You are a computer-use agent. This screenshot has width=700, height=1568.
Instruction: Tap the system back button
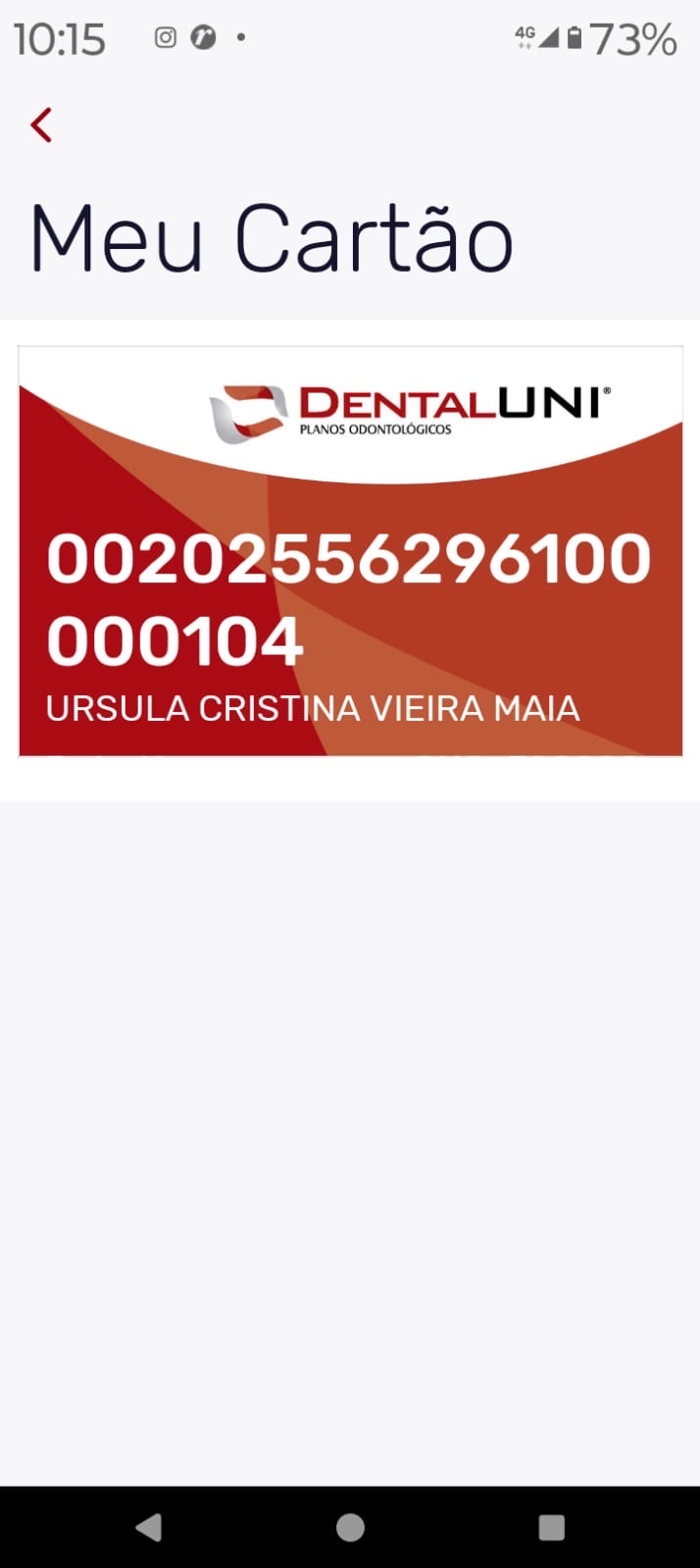(x=149, y=1527)
